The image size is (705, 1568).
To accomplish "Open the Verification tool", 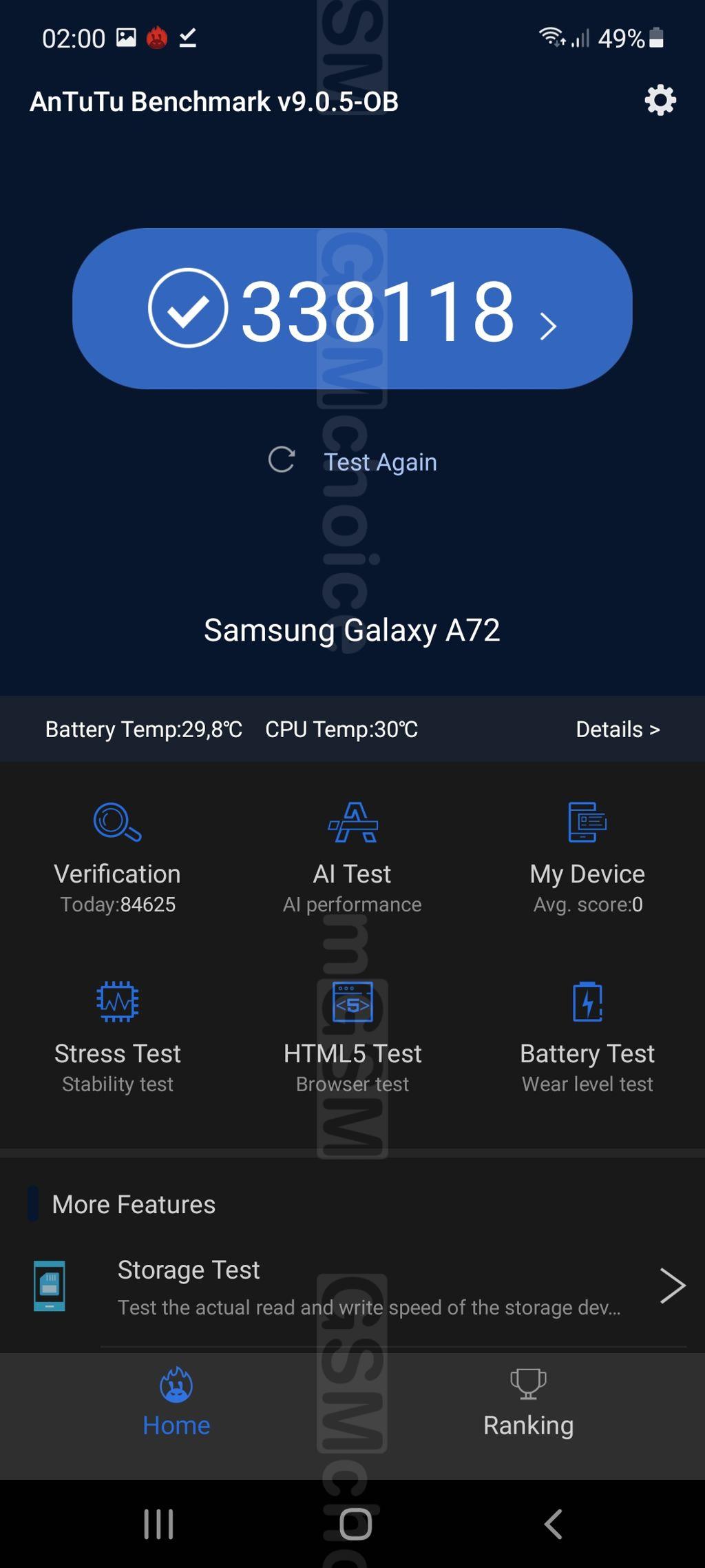I will pos(118,858).
